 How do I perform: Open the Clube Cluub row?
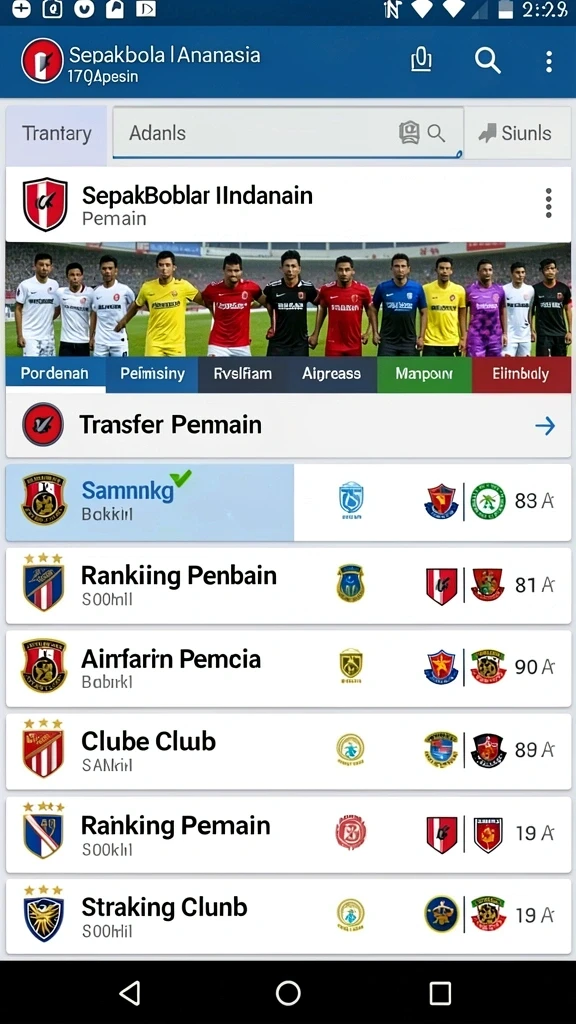click(288, 751)
